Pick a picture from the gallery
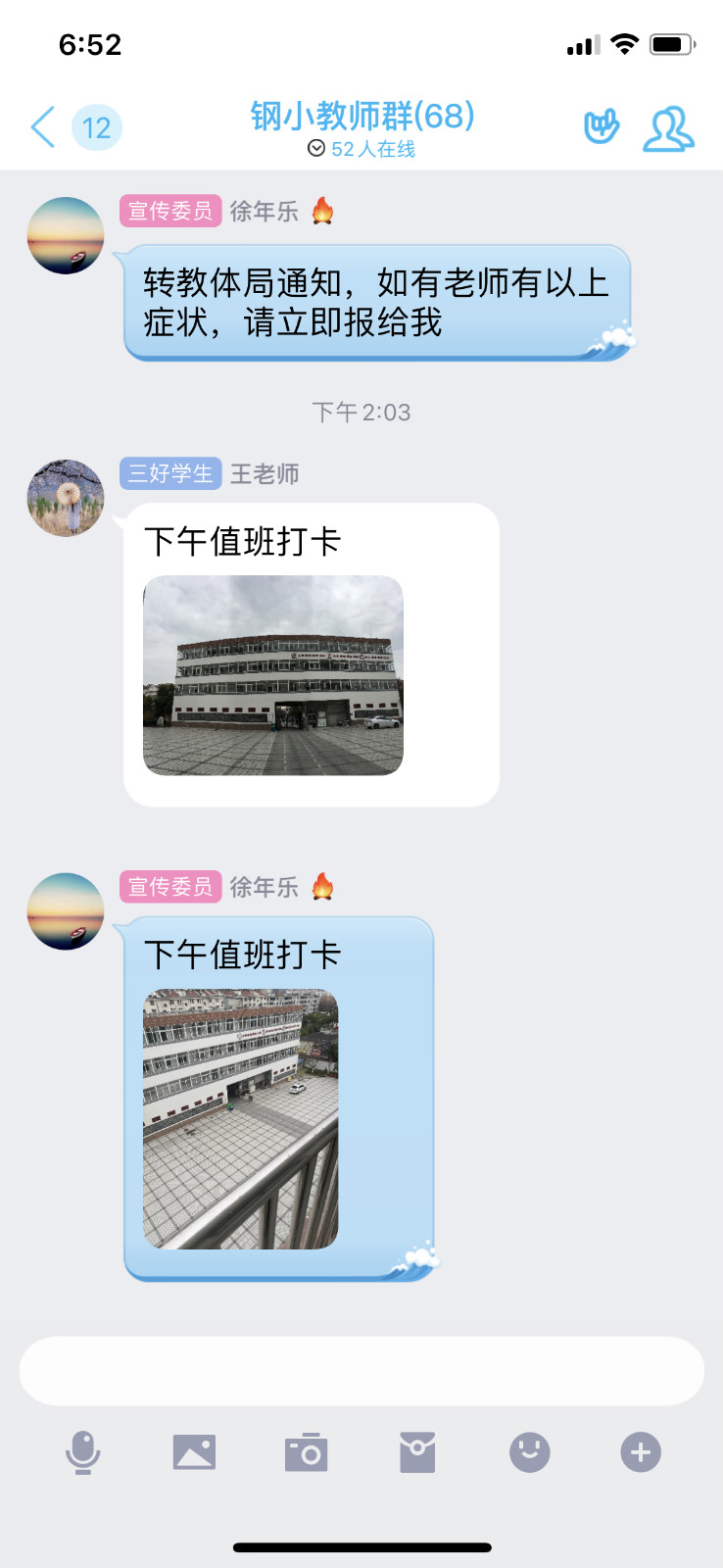Image resolution: width=723 pixels, height=1568 pixels. [x=194, y=1452]
